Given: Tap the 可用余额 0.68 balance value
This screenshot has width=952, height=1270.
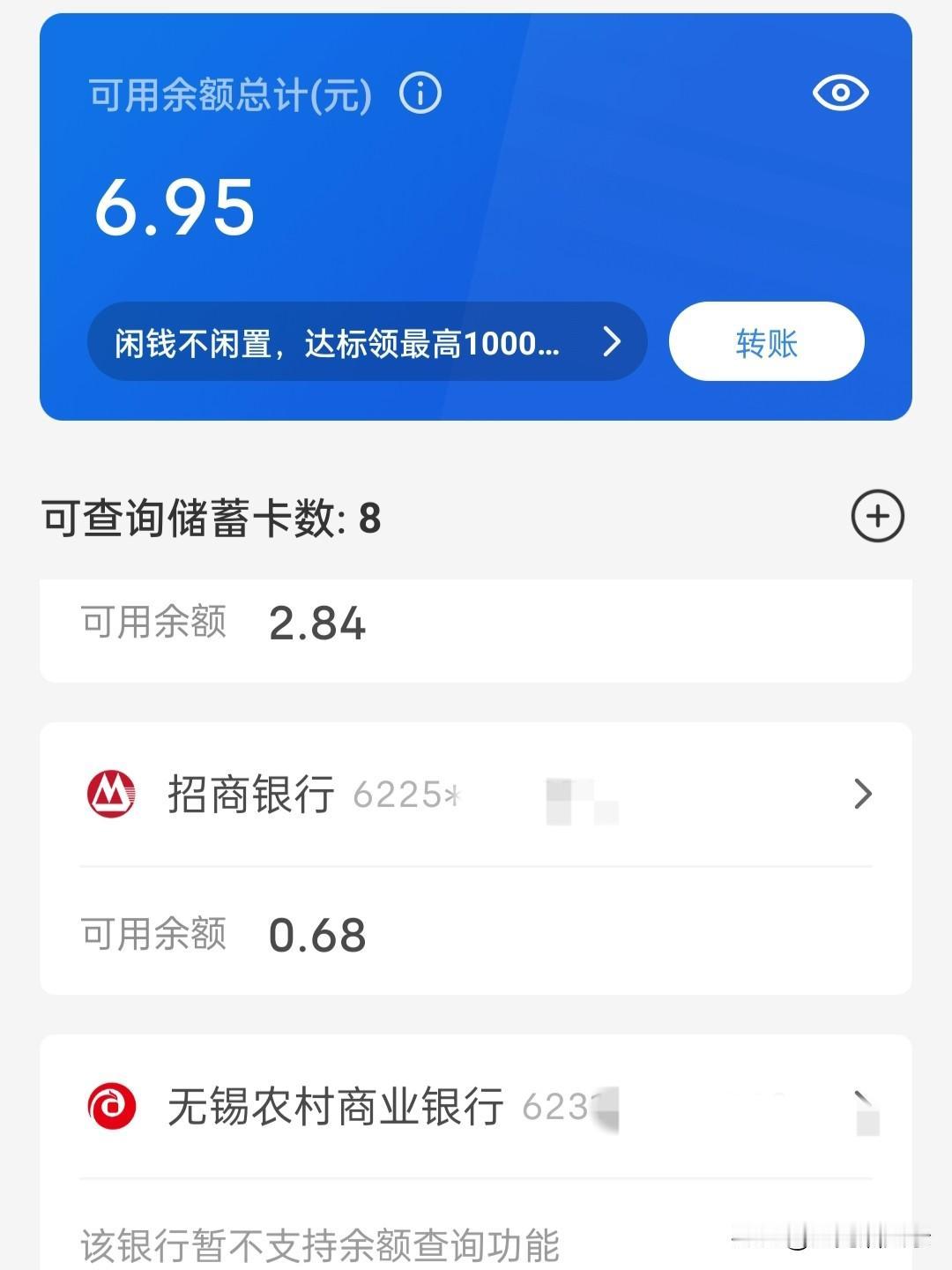Looking at the screenshot, I should click(318, 934).
